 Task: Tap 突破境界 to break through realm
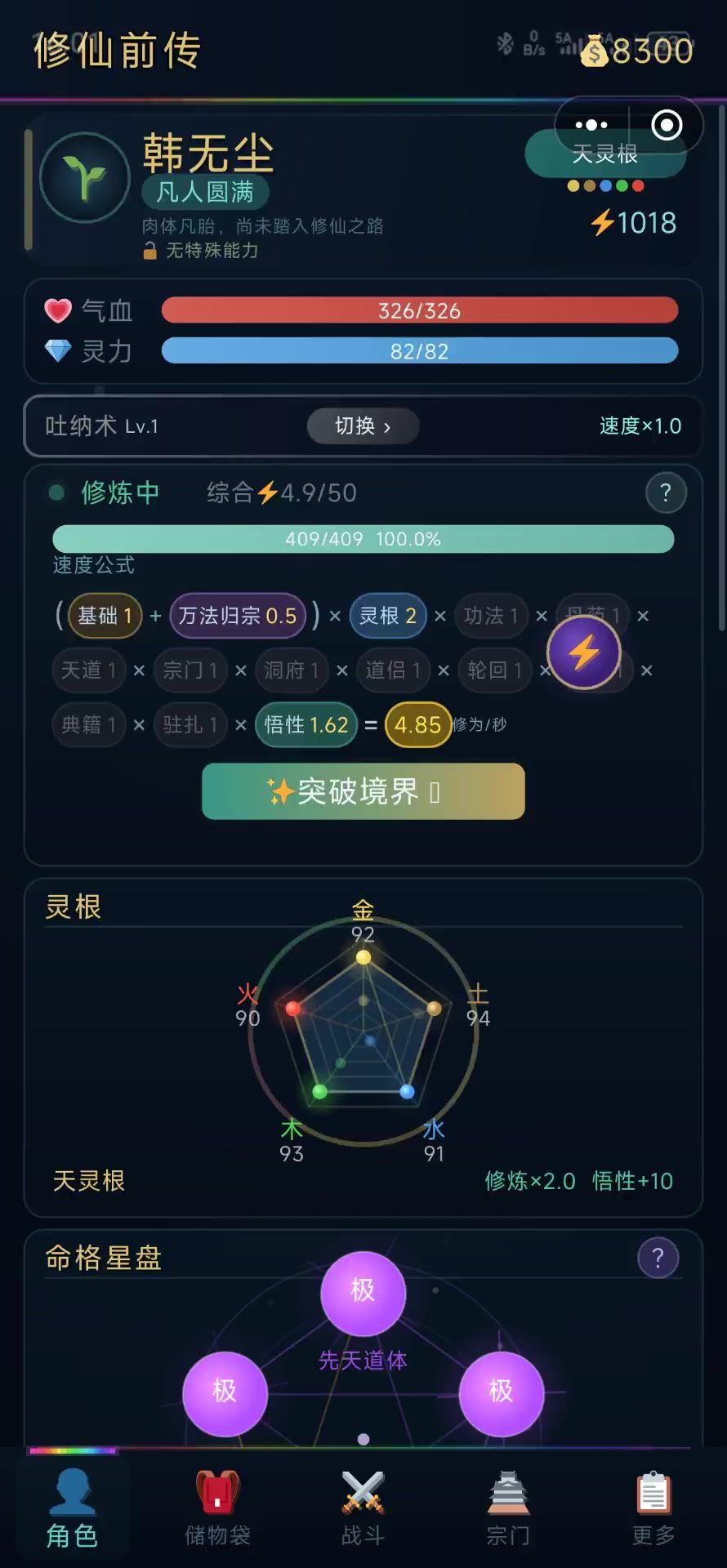tap(363, 791)
